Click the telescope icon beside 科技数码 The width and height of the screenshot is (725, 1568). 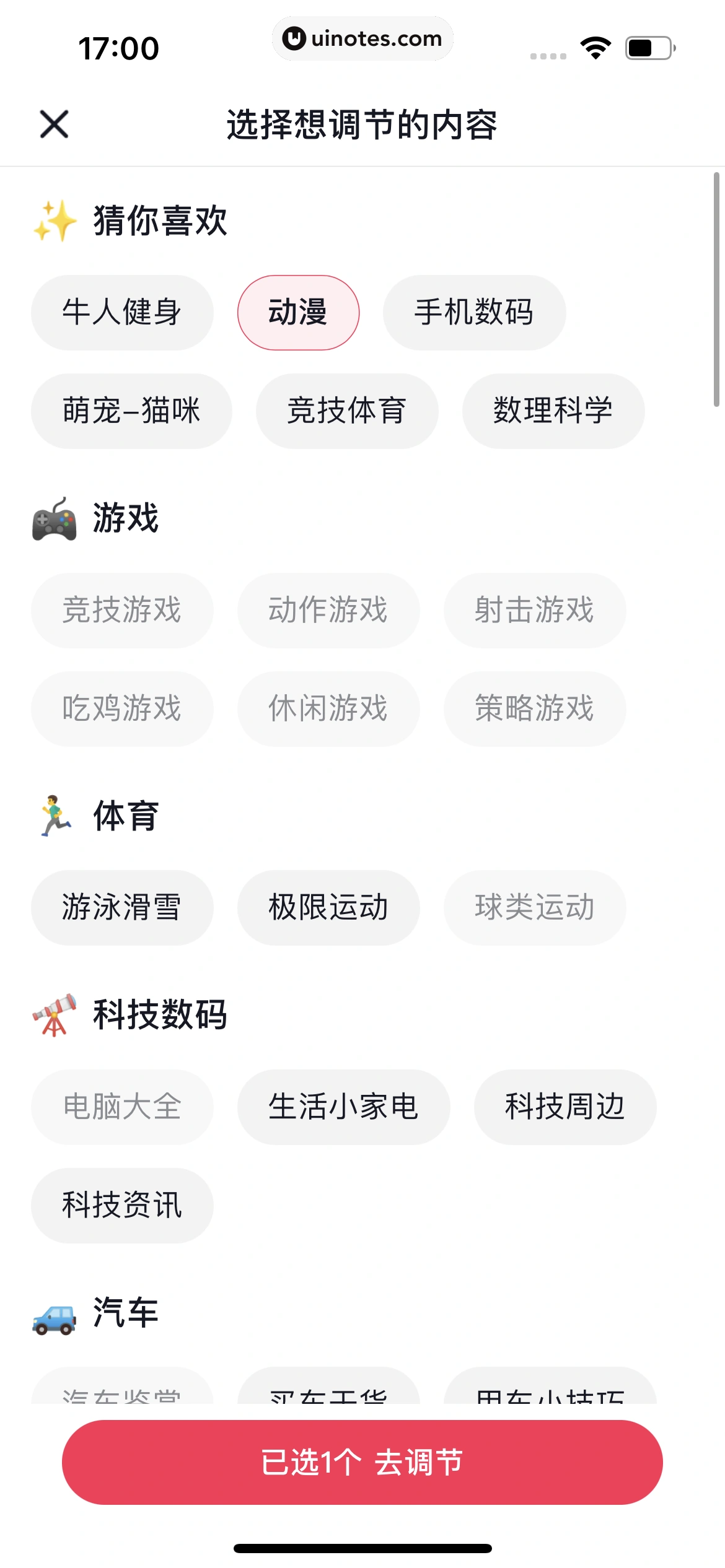click(x=55, y=1015)
